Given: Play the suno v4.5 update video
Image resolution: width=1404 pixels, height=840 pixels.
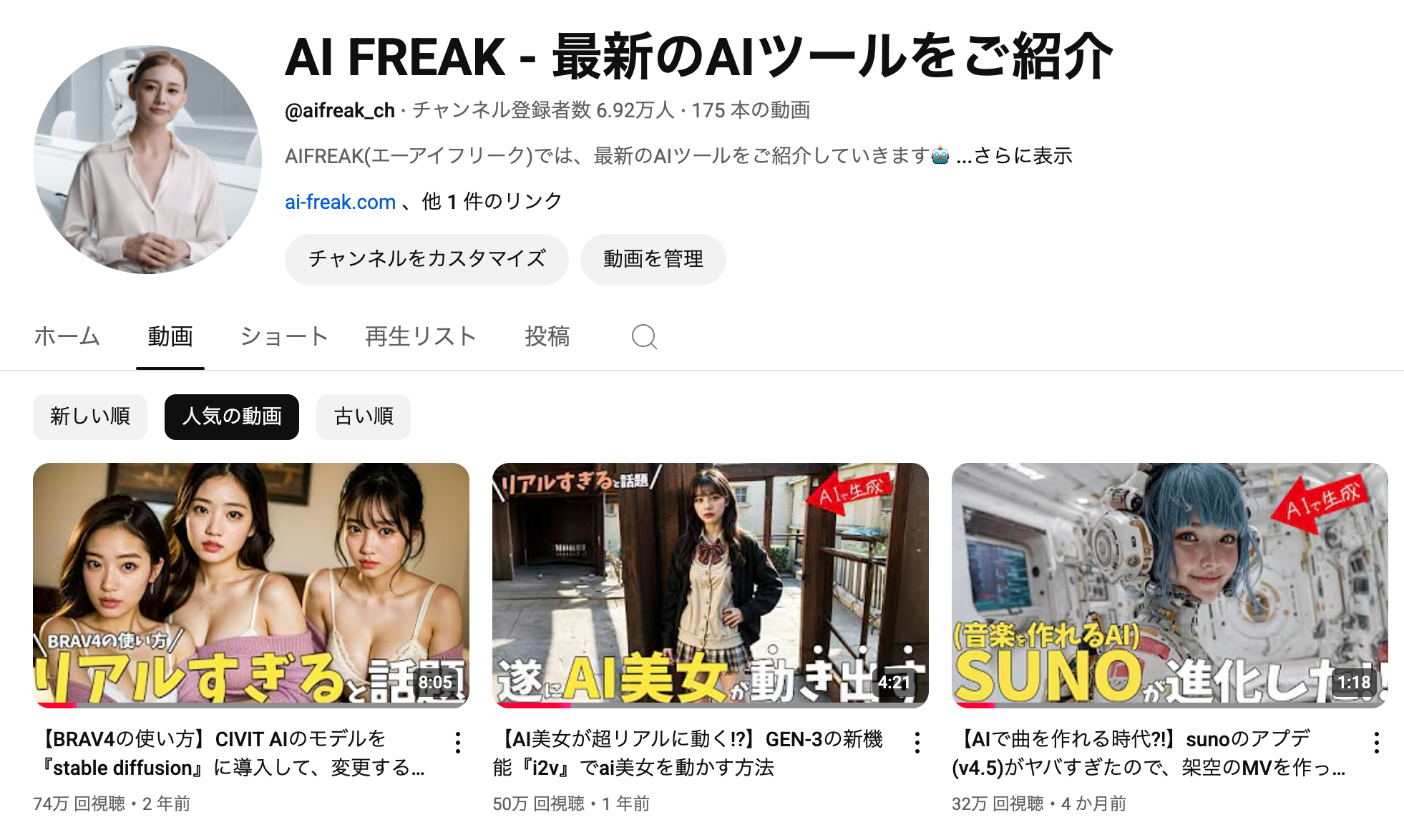Looking at the screenshot, I should 1169,585.
